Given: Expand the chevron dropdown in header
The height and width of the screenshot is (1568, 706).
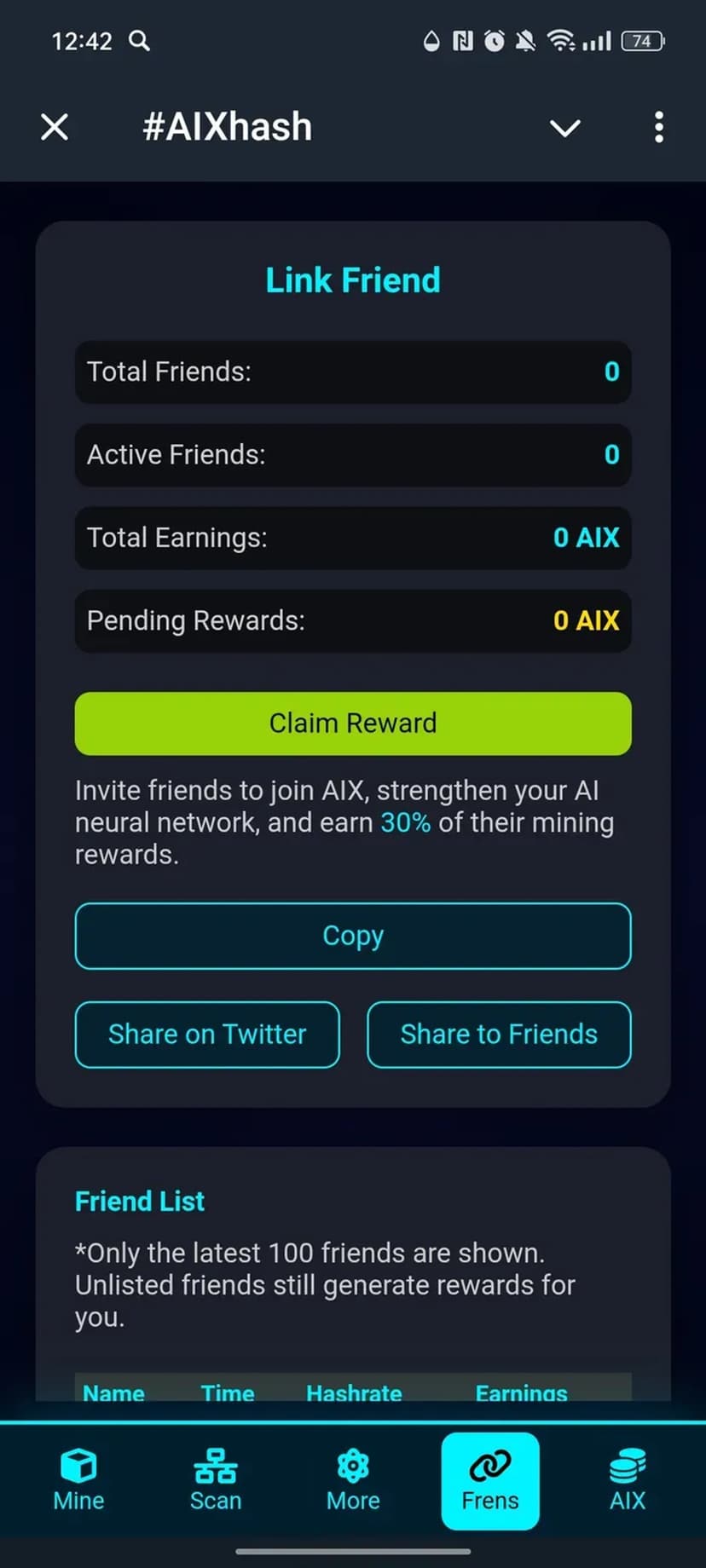Looking at the screenshot, I should pos(564,128).
